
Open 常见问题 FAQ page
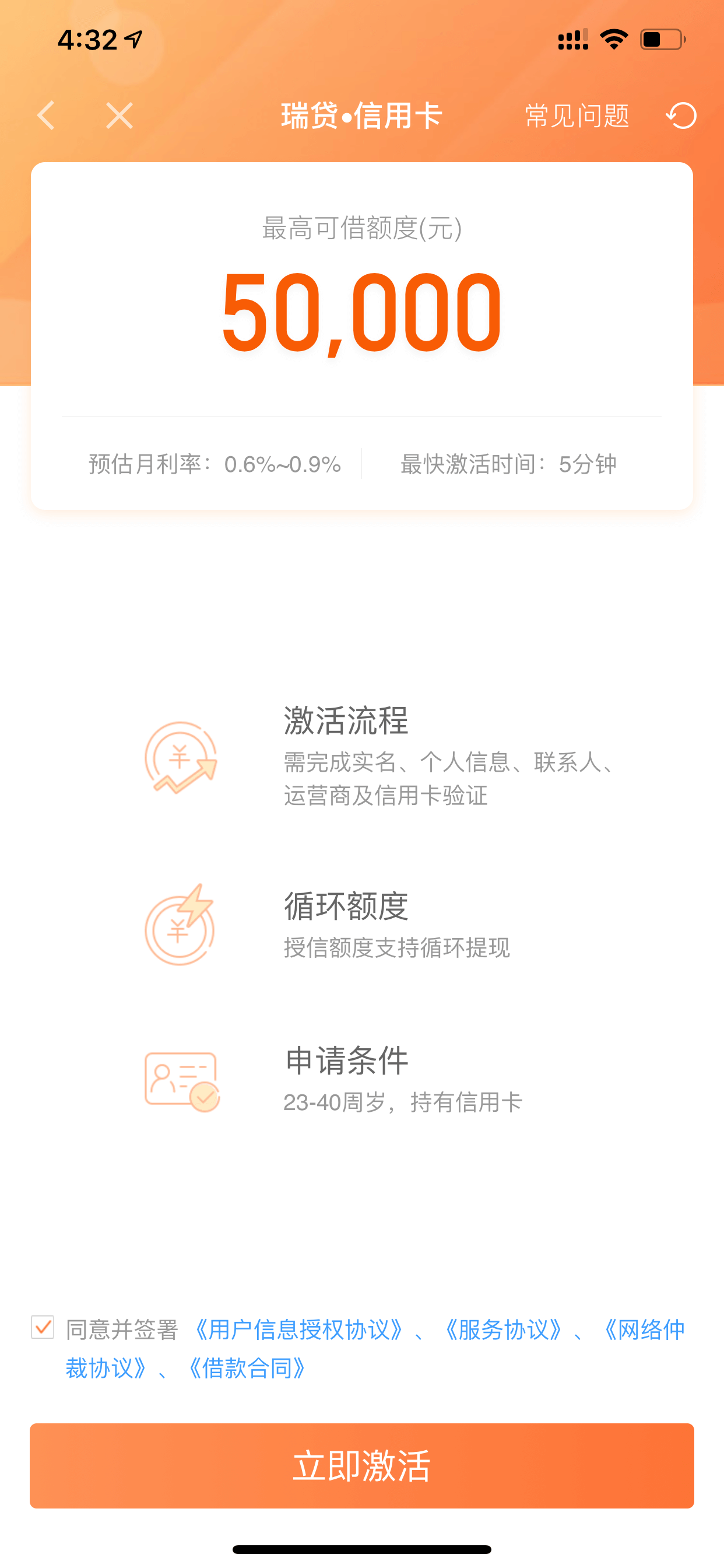[577, 116]
